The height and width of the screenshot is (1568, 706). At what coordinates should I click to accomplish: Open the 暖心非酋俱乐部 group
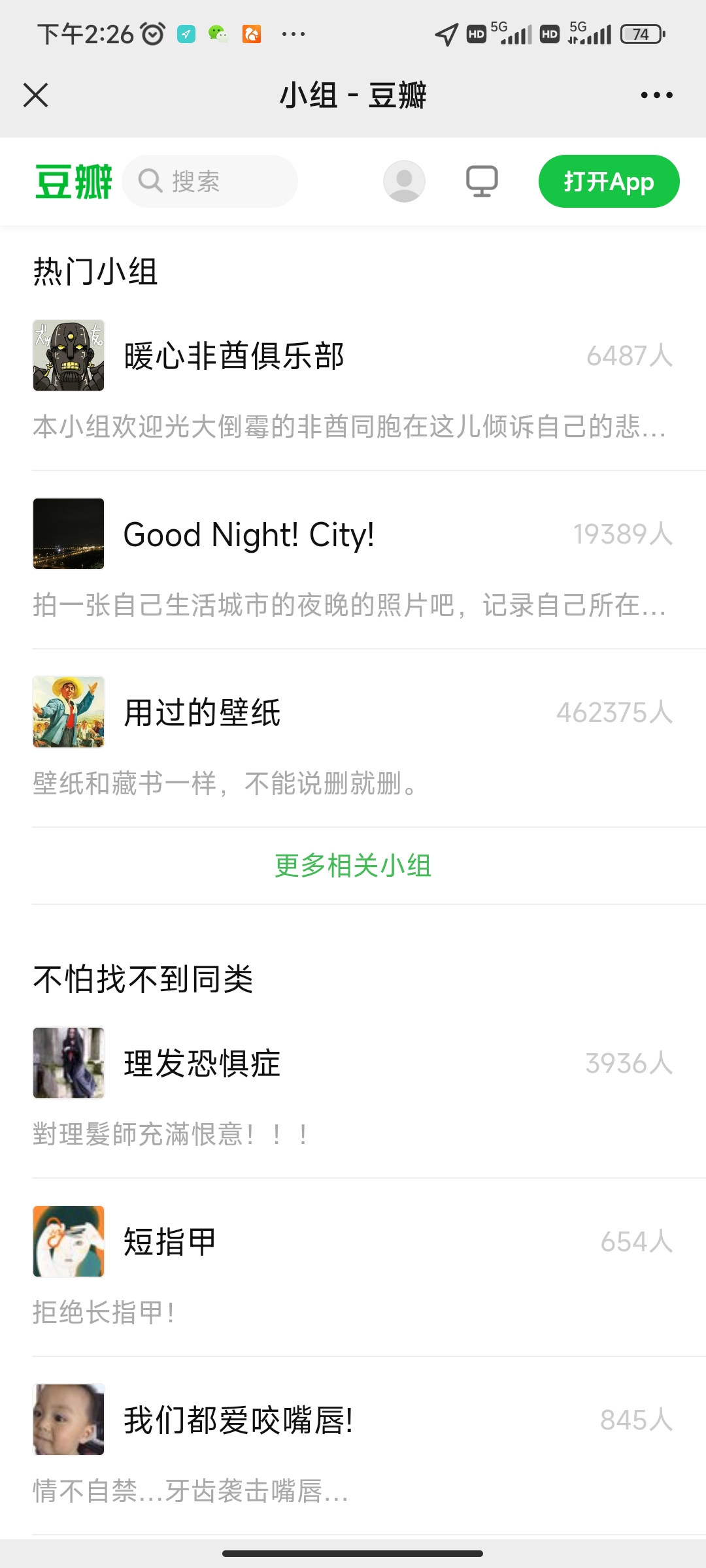234,356
